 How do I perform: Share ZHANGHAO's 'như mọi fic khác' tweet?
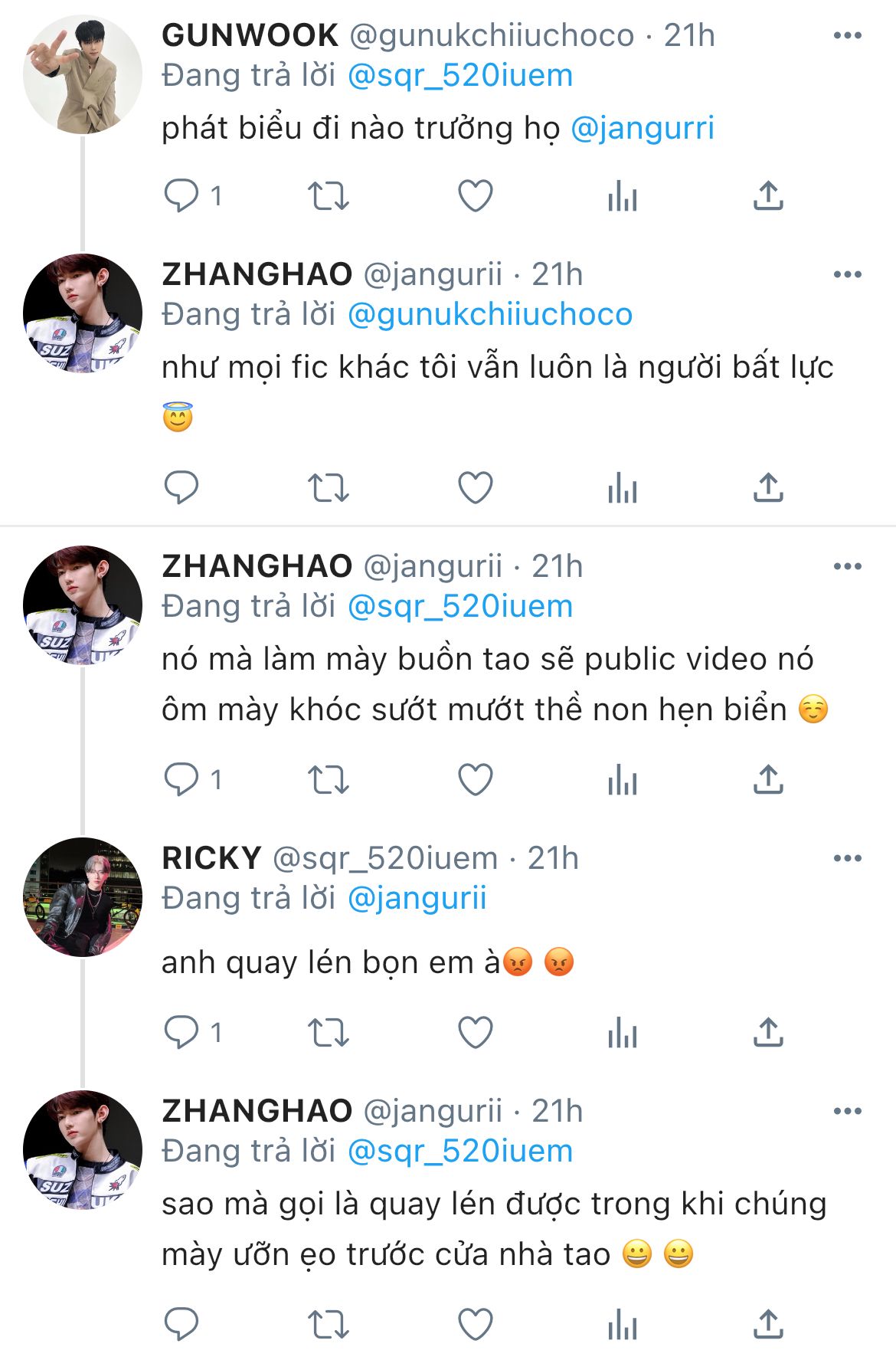[x=768, y=487]
